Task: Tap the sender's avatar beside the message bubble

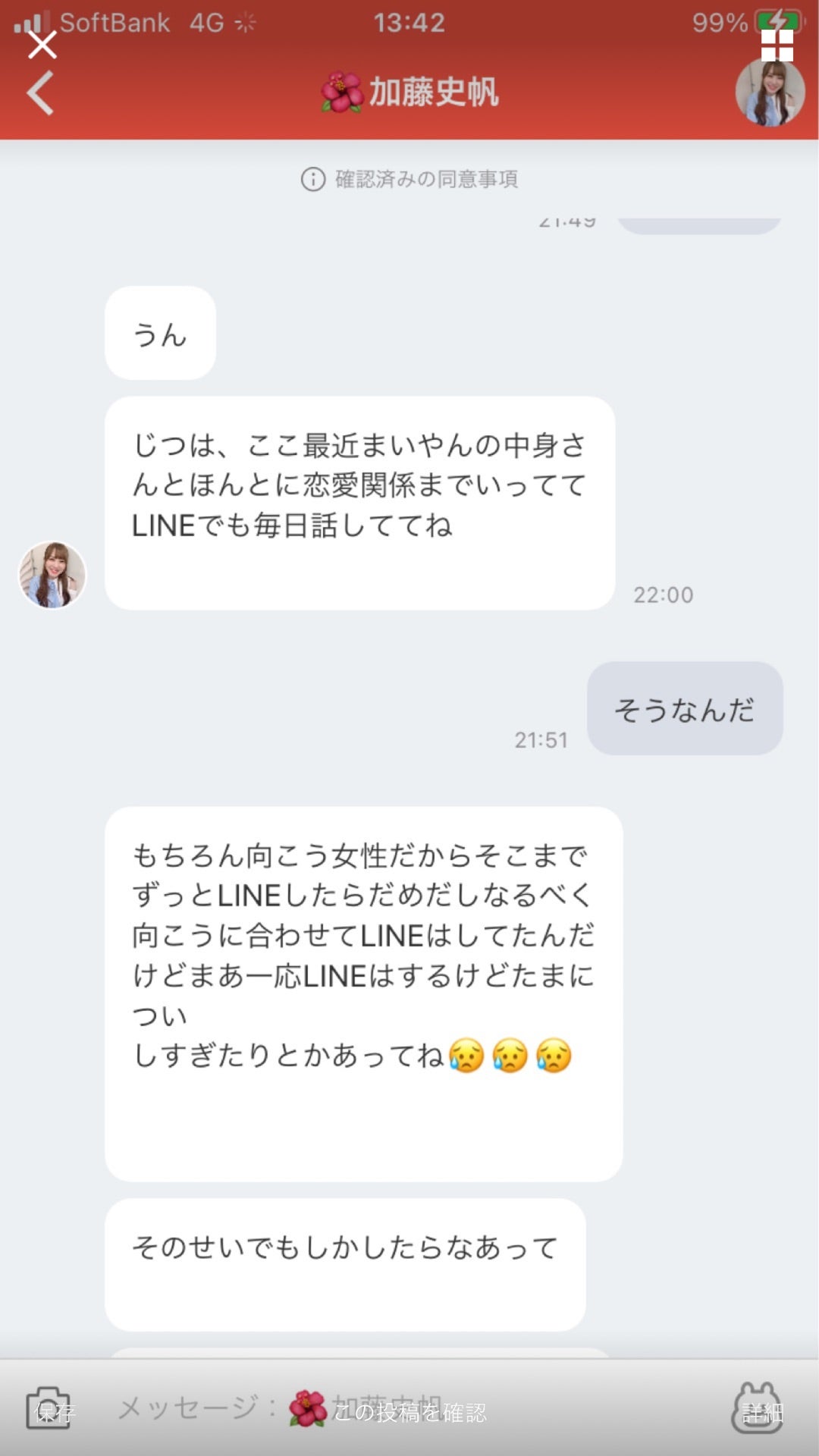Action: click(x=51, y=574)
